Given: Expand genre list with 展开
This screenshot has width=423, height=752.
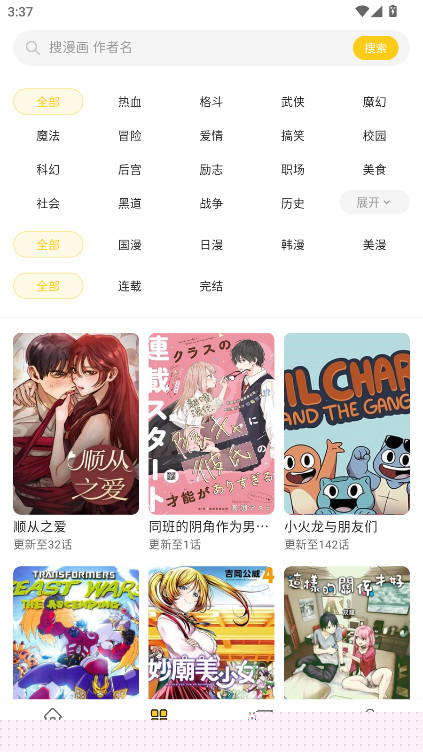Looking at the screenshot, I should [x=374, y=202].
